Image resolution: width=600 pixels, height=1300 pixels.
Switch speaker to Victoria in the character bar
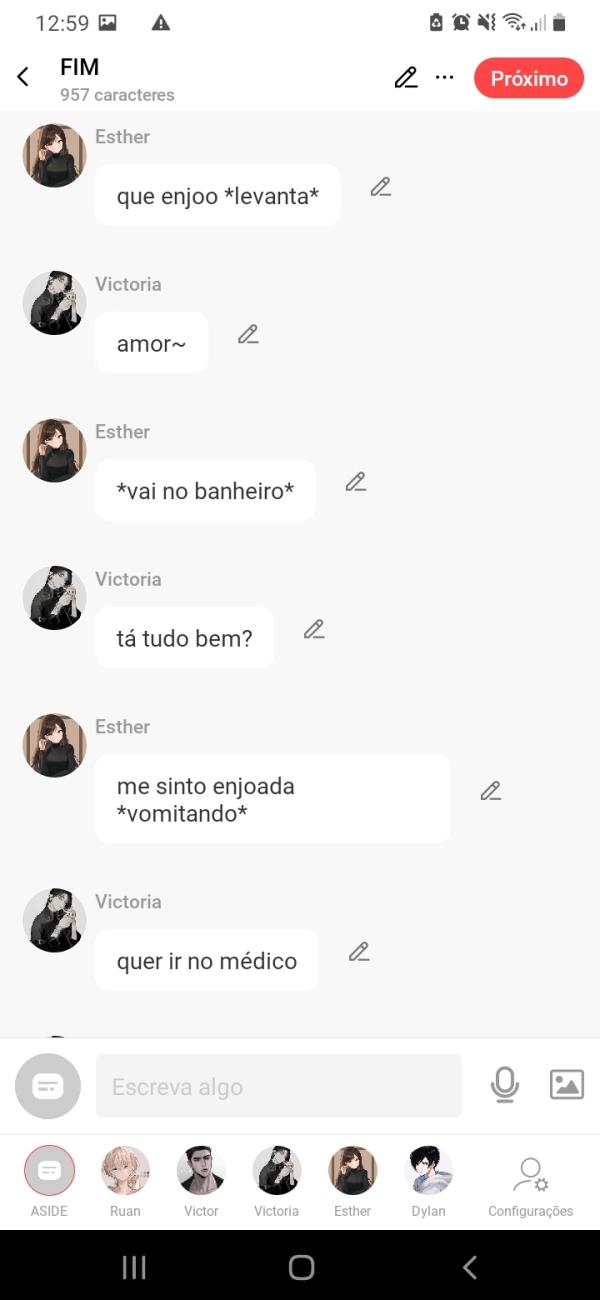point(277,1172)
